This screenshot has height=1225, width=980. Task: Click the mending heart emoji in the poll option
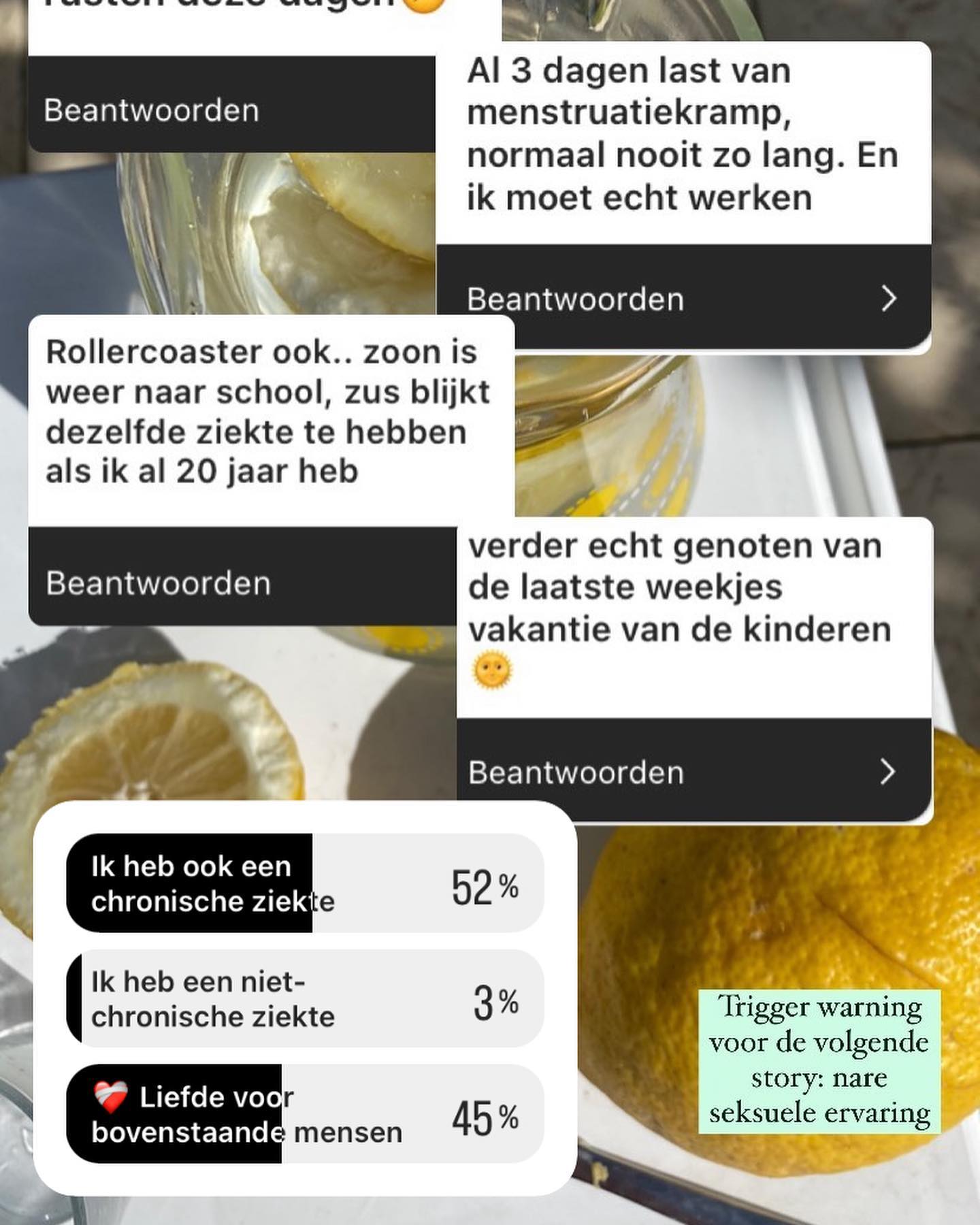pos(109,1098)
